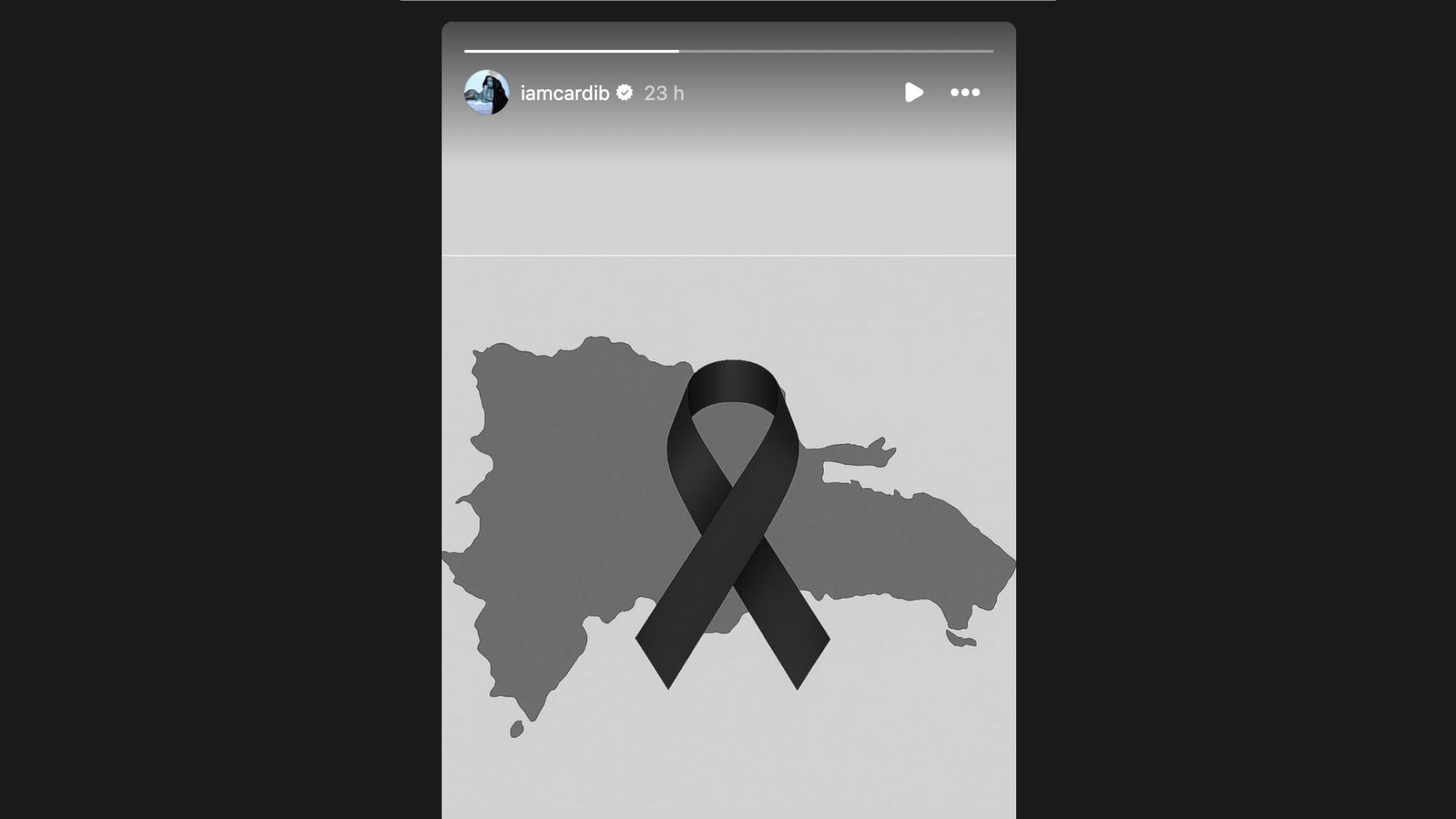Resume story playback
Image resolution: width=1456 pixels, height=819 pixels.
[x=914, y=93]
